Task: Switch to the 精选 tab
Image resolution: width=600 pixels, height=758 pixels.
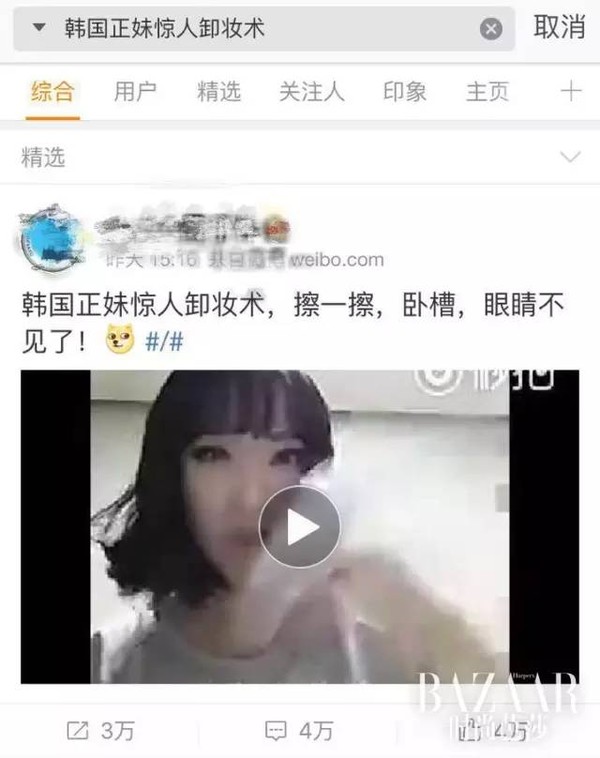Action: pos(219,92)
